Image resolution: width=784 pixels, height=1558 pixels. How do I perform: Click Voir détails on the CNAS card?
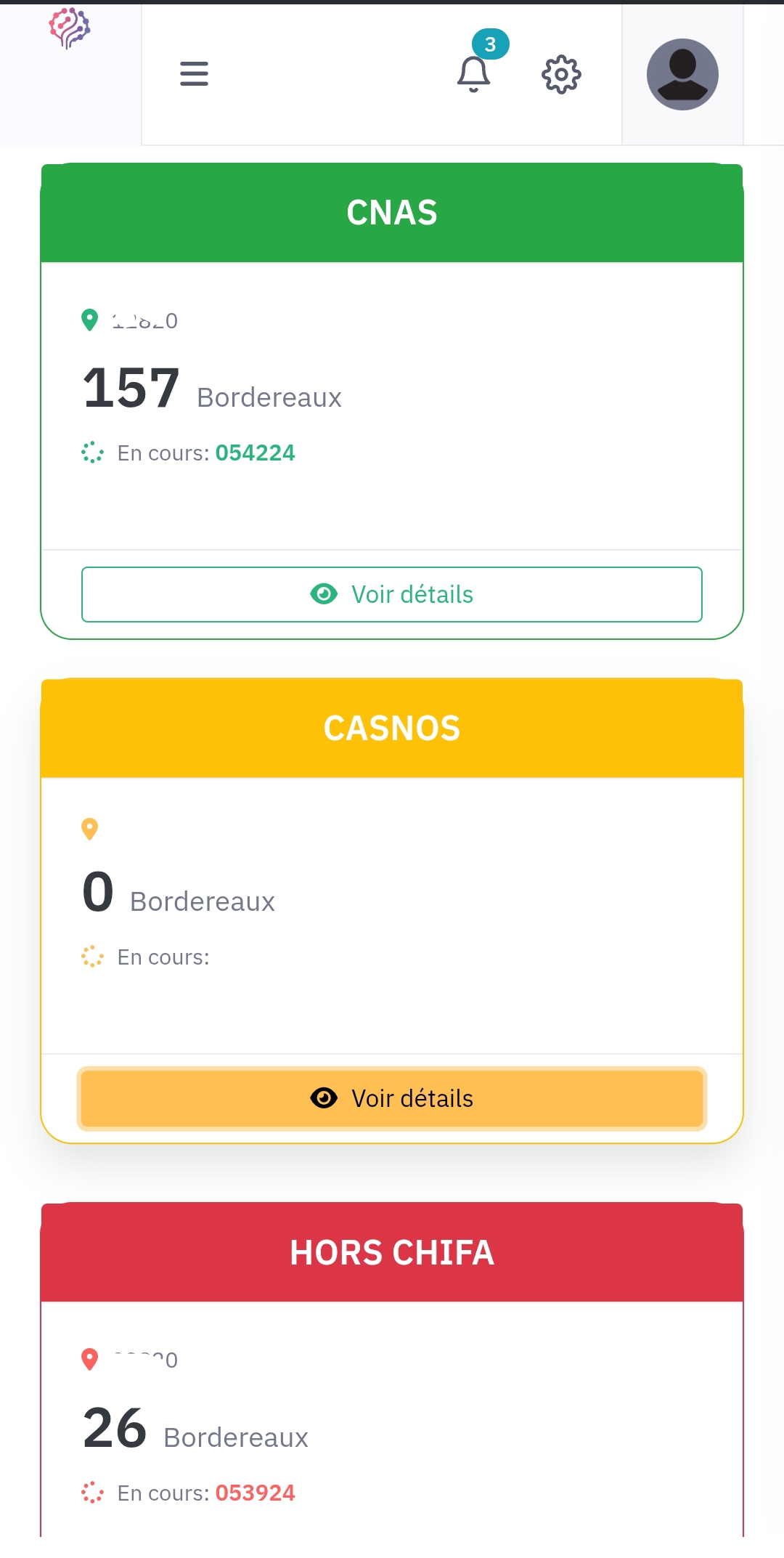tap(392, 594)
